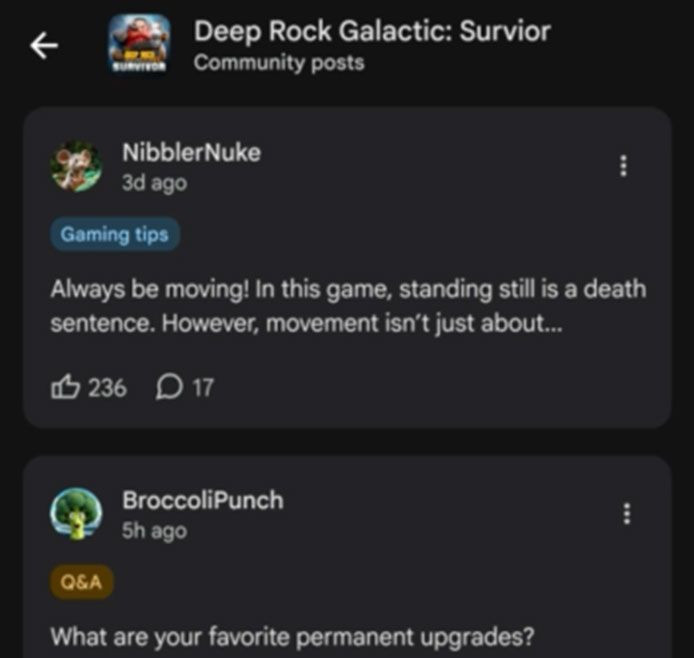
Task: Open BroccoliPunch's favorite permanent upgrades post
Action: [292, 636]
